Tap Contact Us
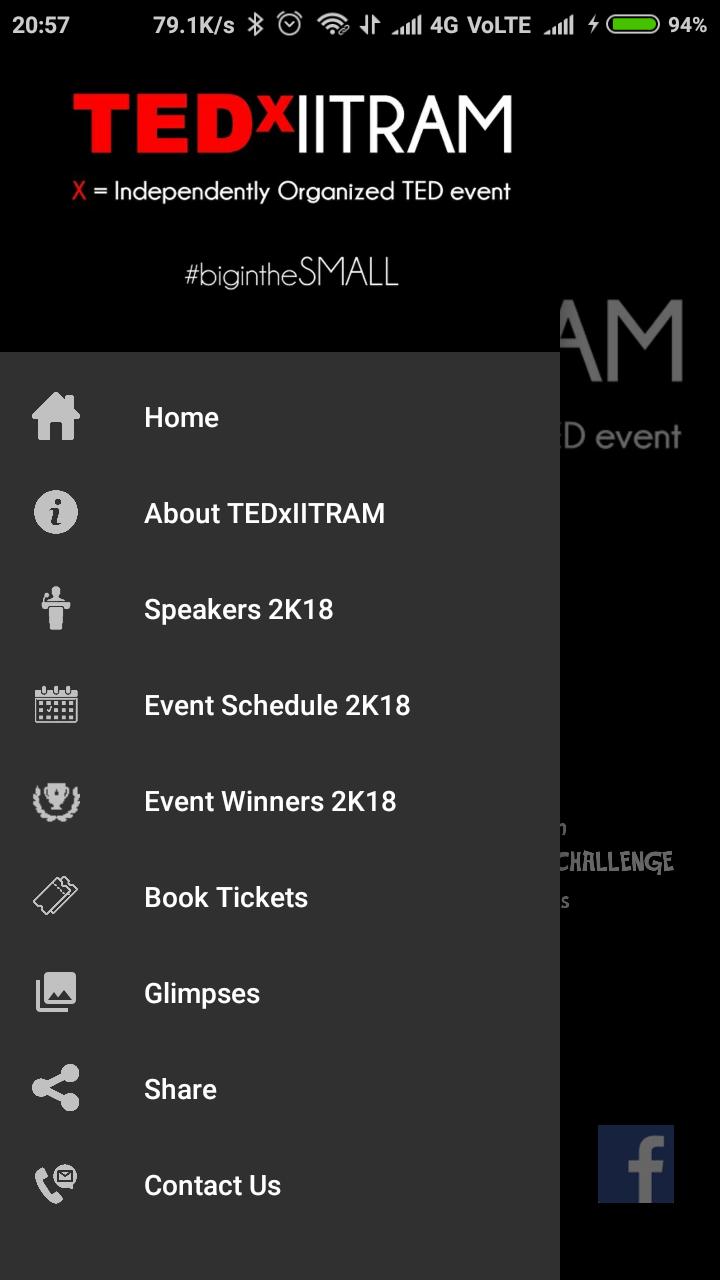Screen dimensions: 720x1280 point(212,1184)
